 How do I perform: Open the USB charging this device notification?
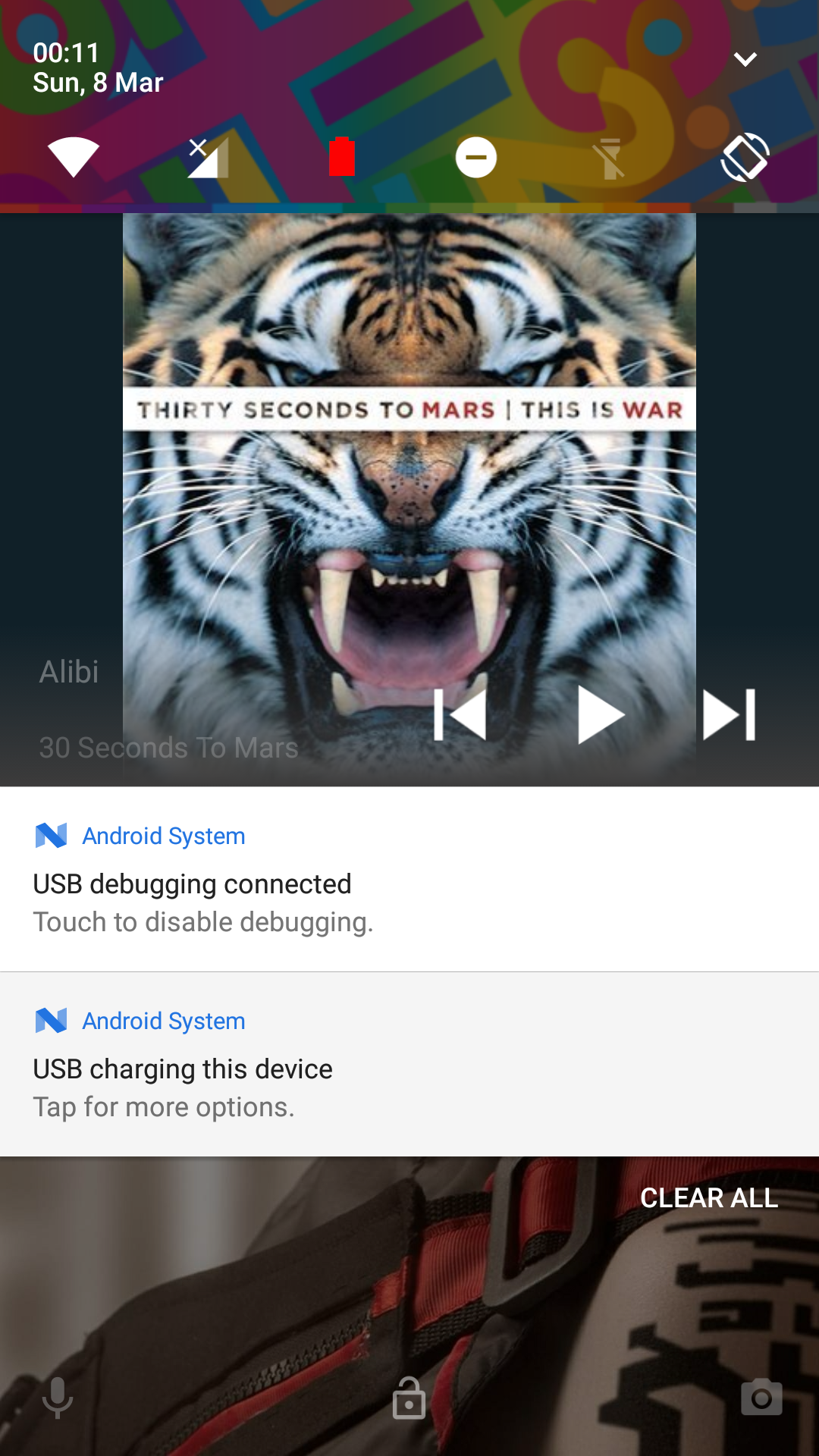pos(409,1065)
